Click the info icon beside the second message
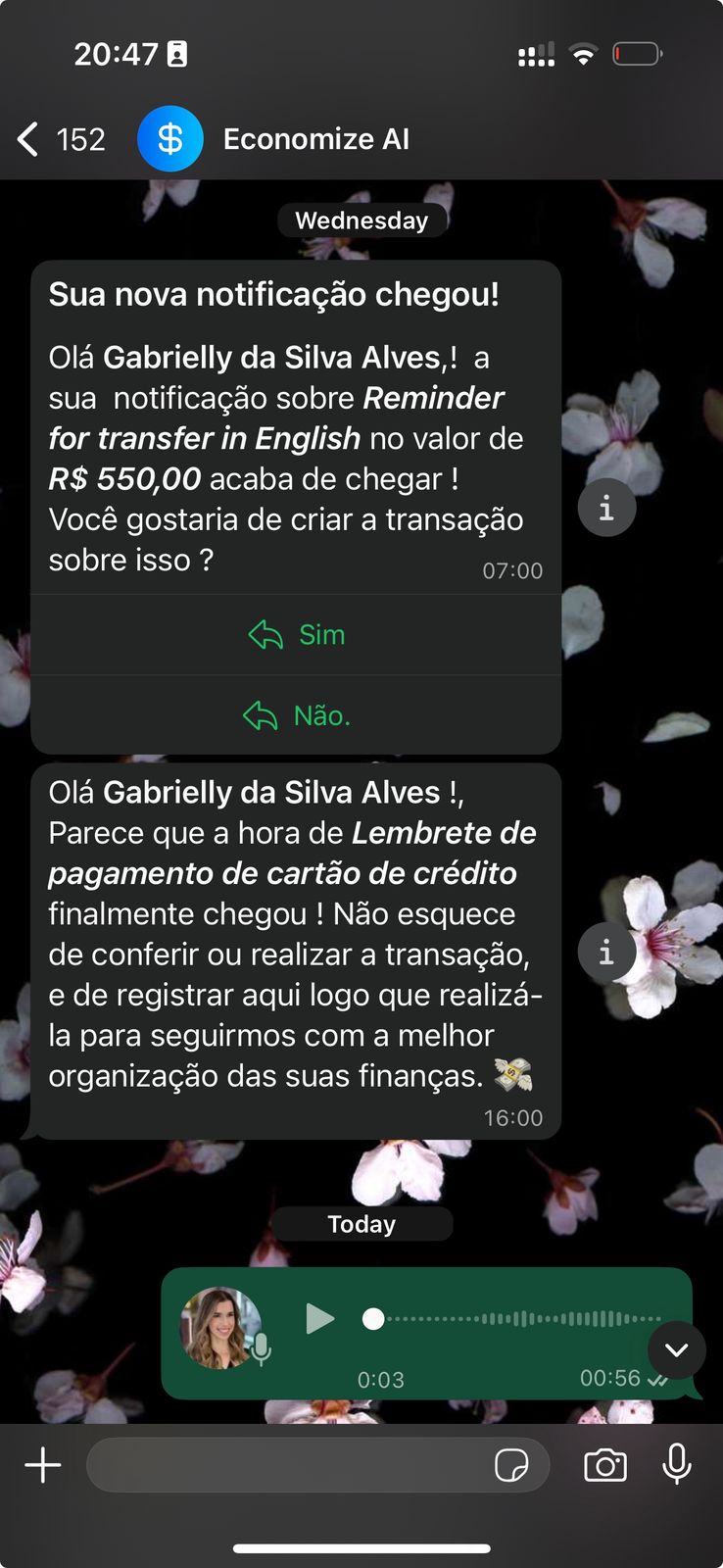 (x=606, y=951)
